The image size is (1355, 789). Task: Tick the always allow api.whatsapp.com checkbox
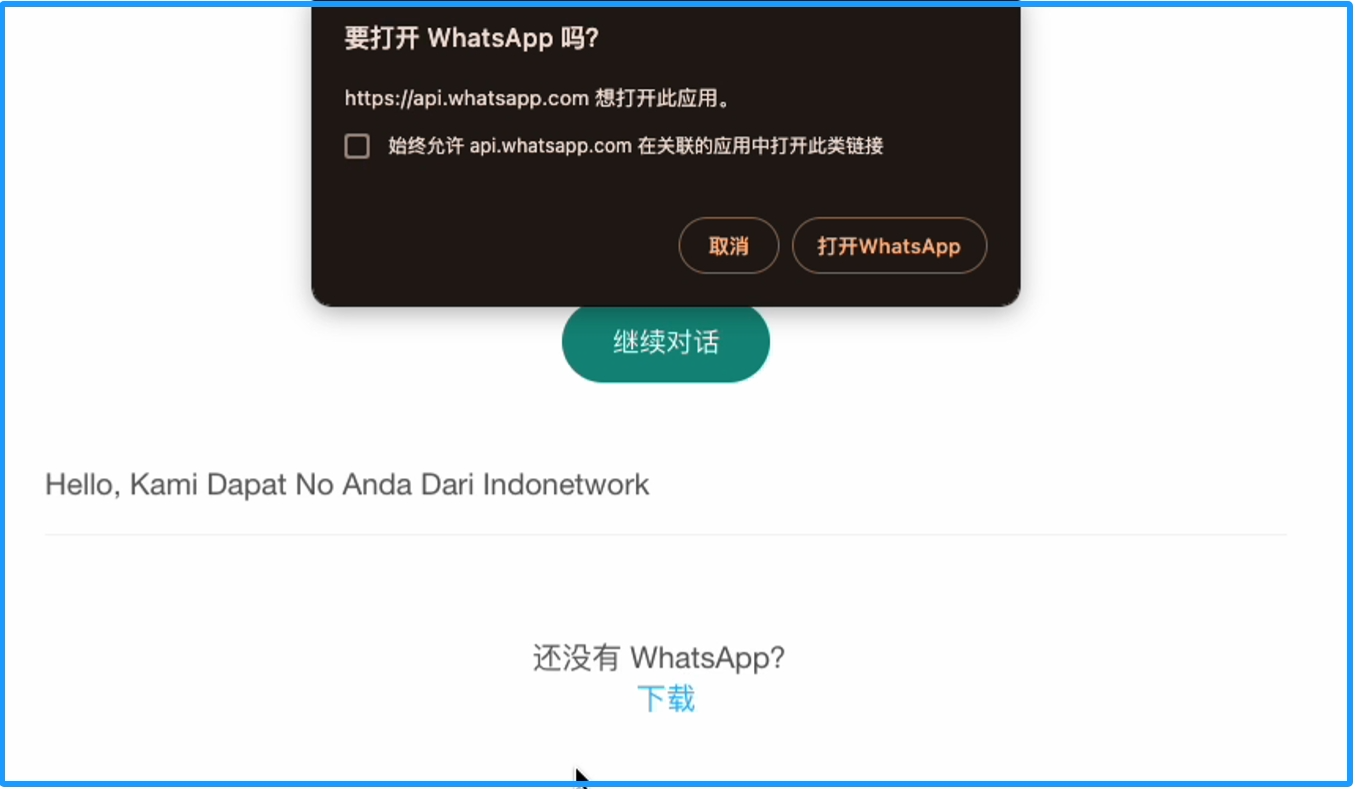point(357,147)
